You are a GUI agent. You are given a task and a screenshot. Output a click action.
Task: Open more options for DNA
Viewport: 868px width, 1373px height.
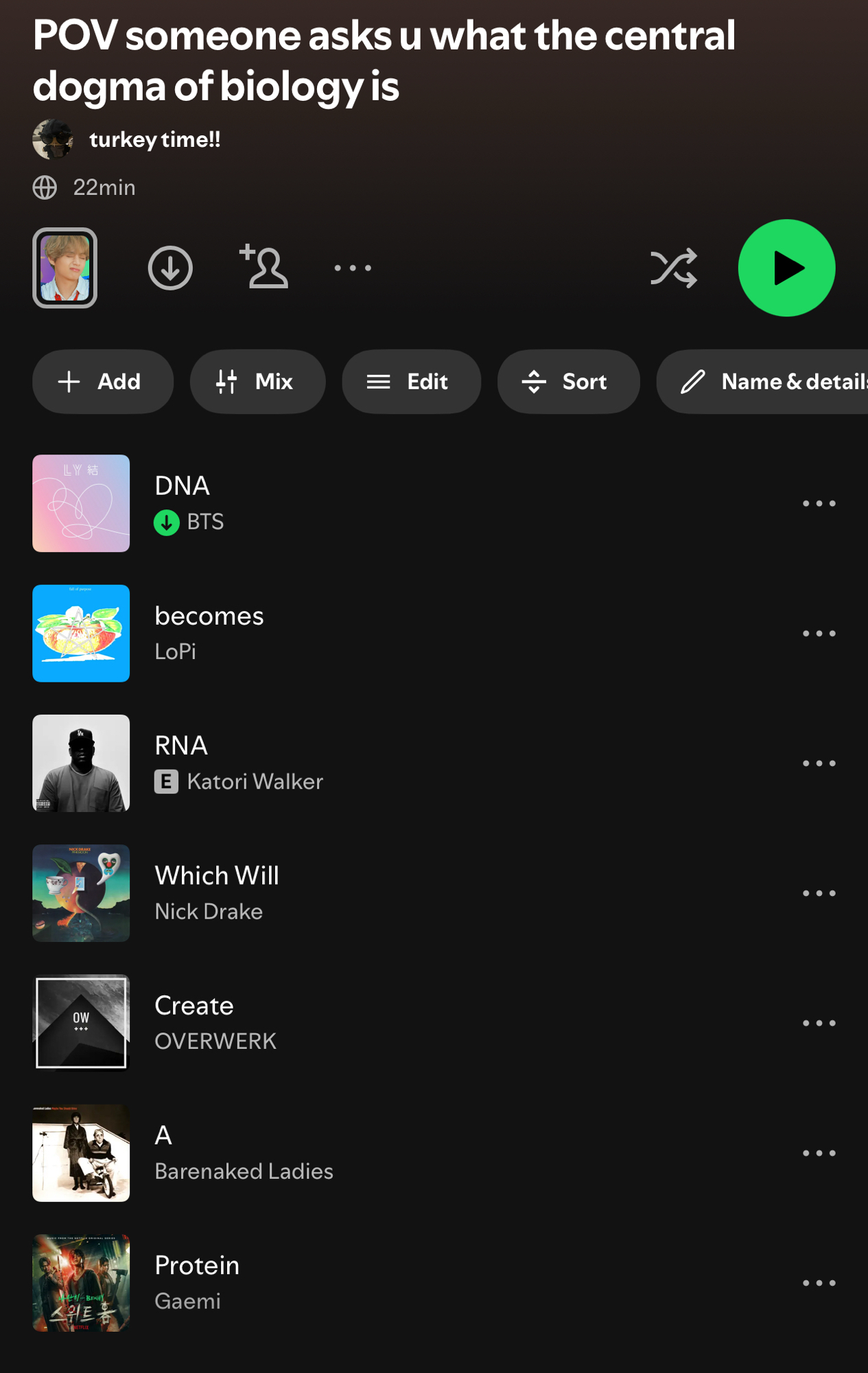point(819,503)
